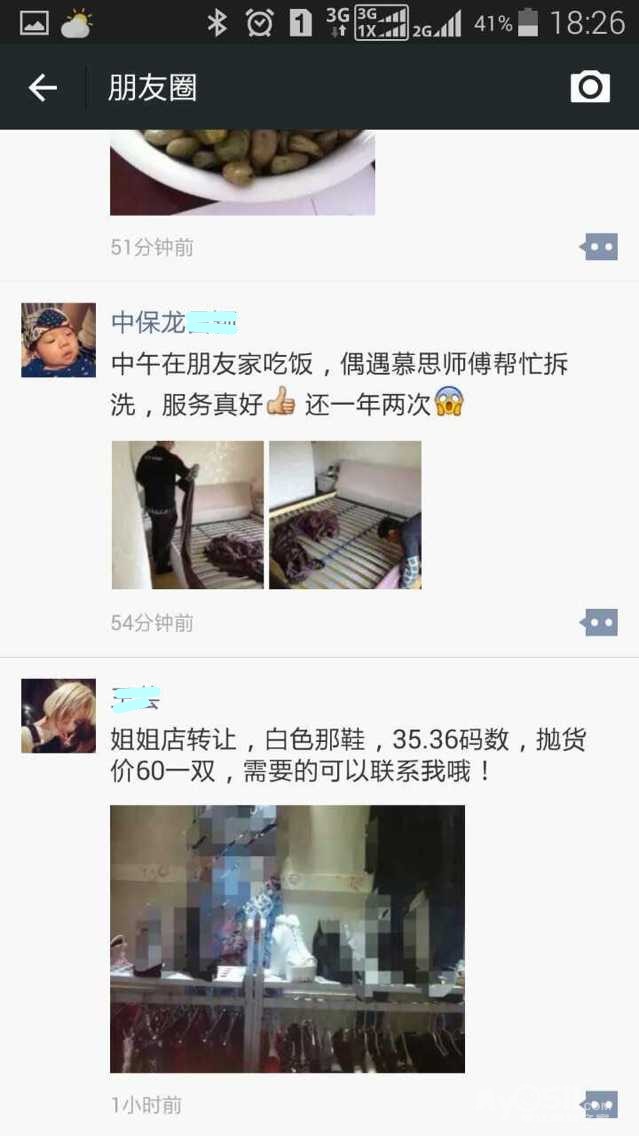Screen dimensions: 639x1136
Task: View first photo of man lifting mattress
Action: (188, 514)
